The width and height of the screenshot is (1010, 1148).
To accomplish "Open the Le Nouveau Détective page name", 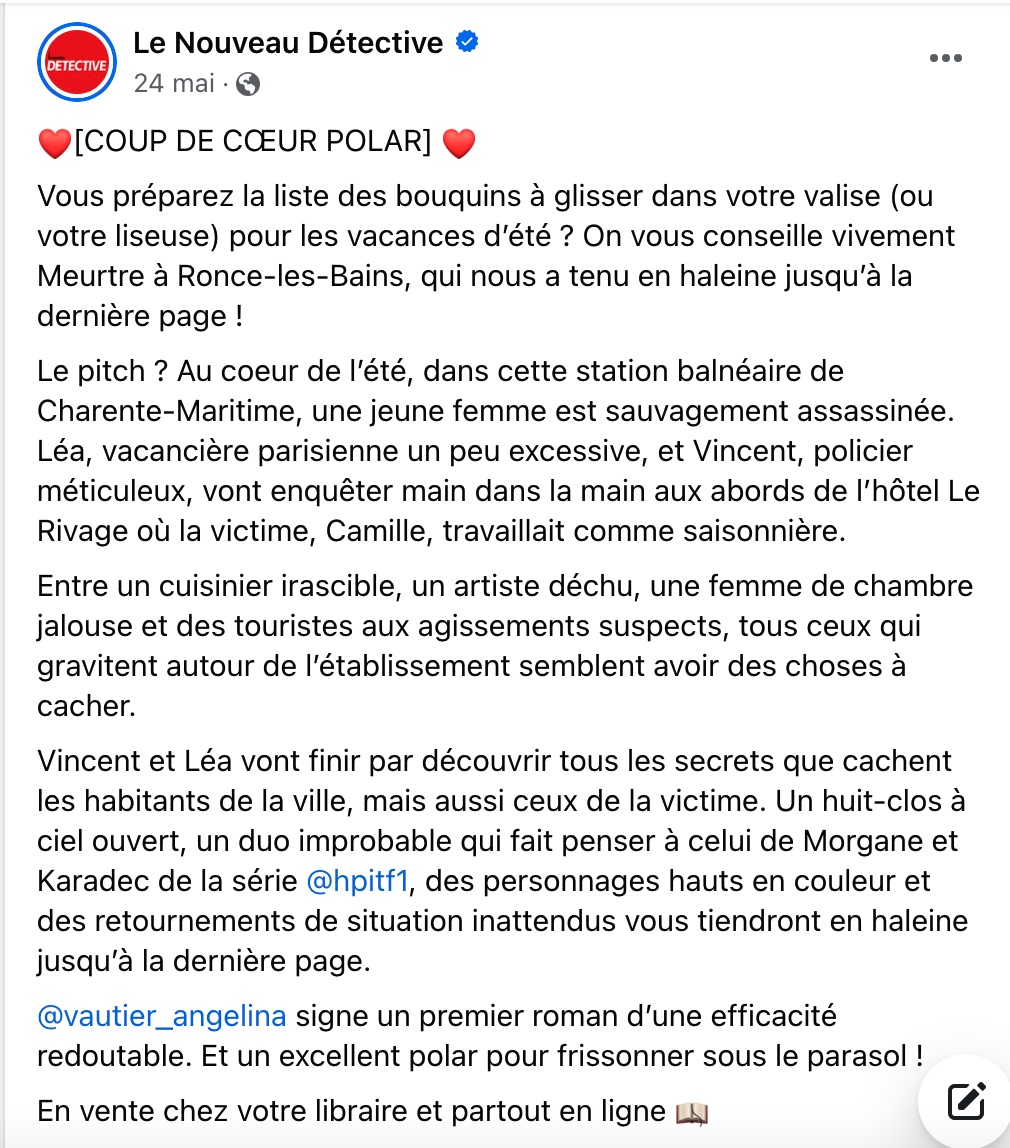I will pyautogui.click(x=288, y=43).
